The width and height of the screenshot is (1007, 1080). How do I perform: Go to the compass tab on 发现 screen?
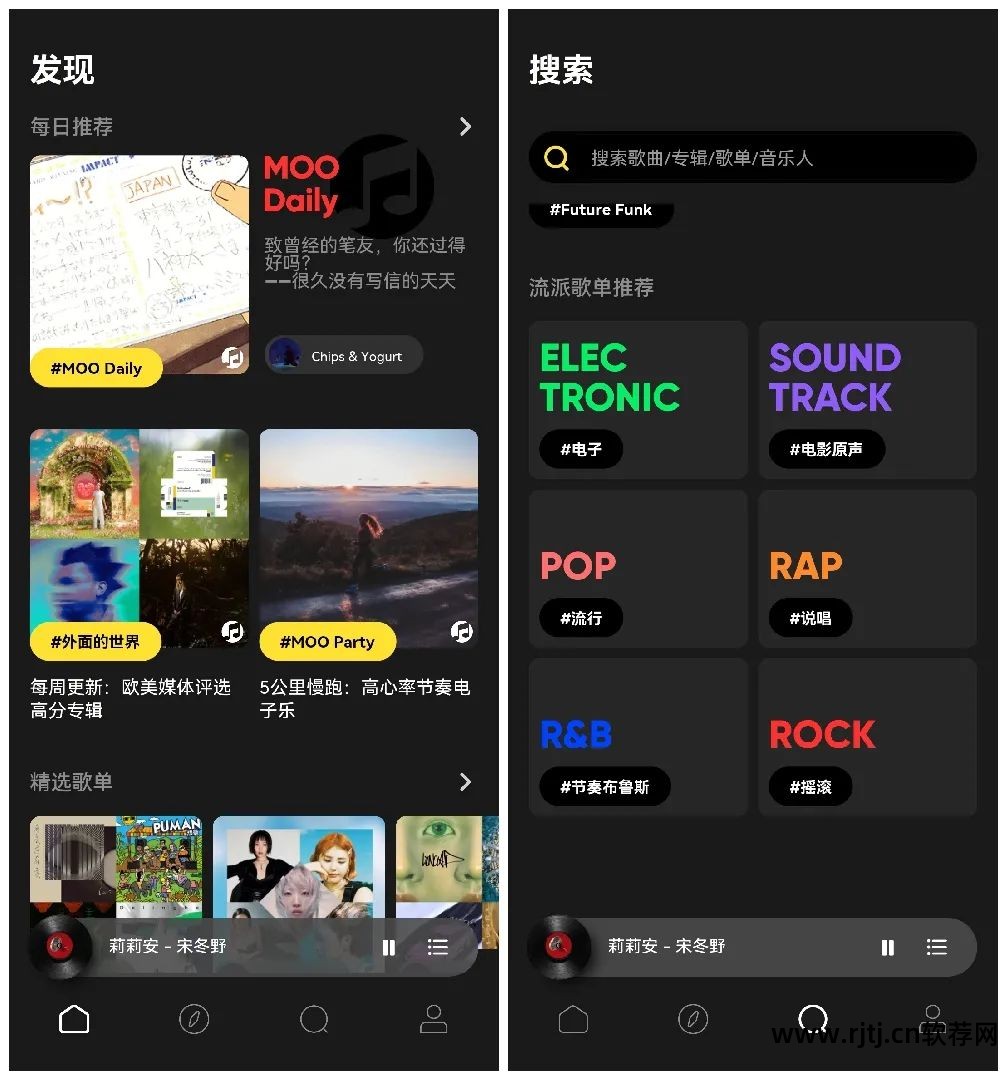coord(193,1019)
